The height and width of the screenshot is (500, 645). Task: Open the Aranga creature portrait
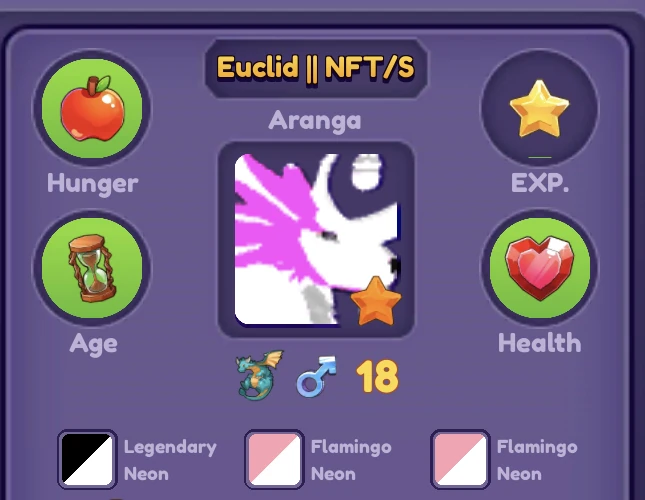[315, 240]
